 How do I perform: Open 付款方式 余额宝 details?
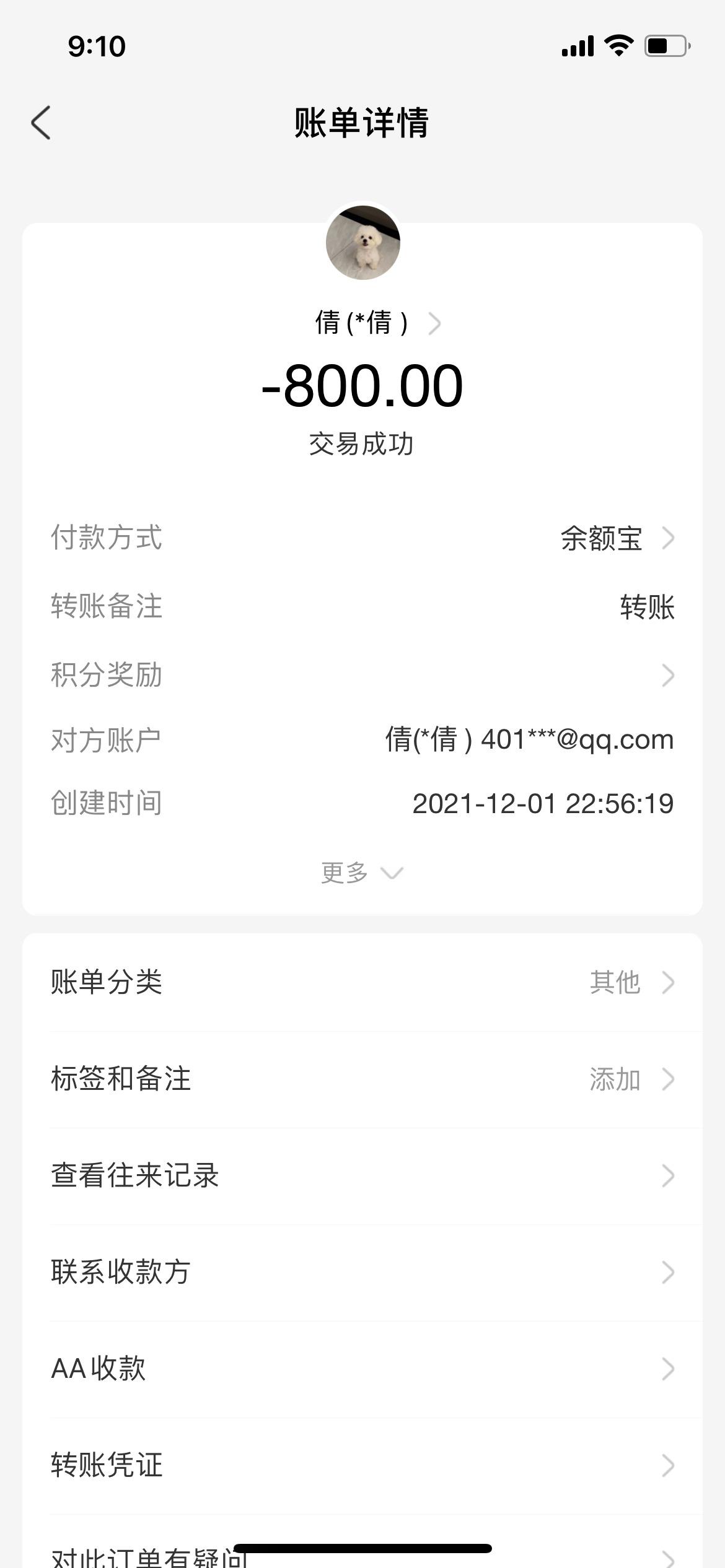click(616, 538)
